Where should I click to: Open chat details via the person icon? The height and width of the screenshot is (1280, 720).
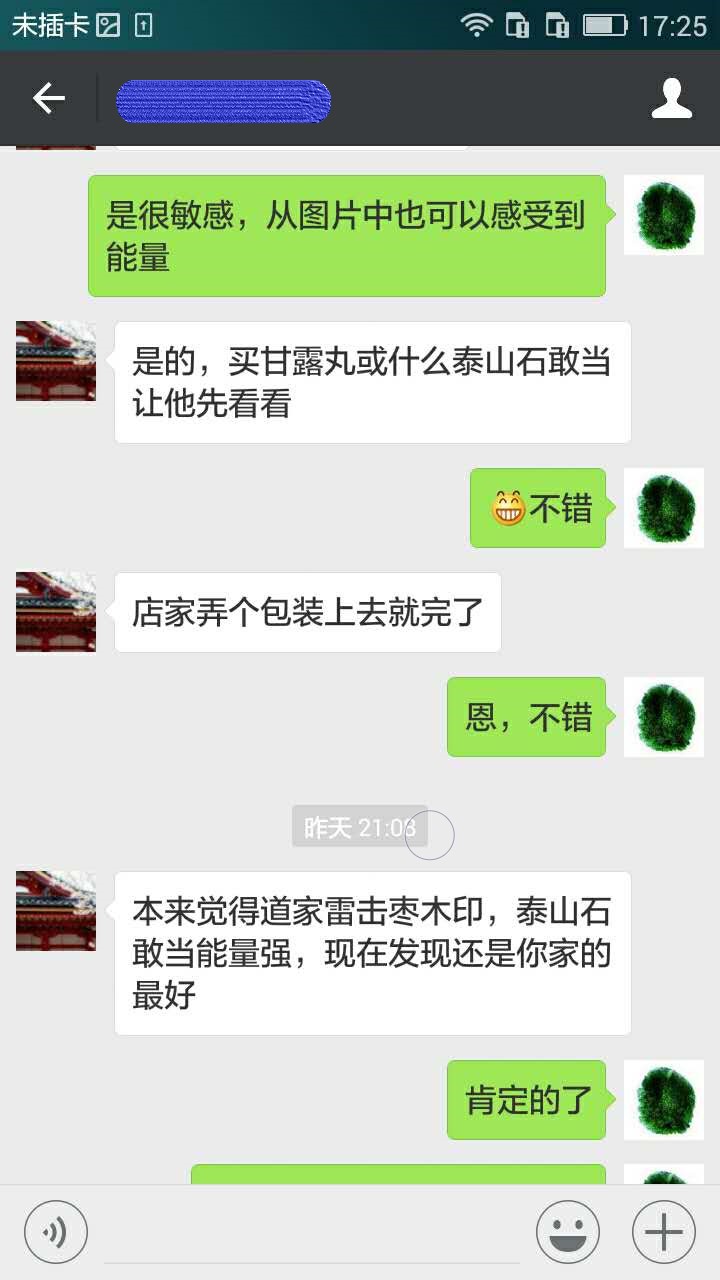(671, 98)
